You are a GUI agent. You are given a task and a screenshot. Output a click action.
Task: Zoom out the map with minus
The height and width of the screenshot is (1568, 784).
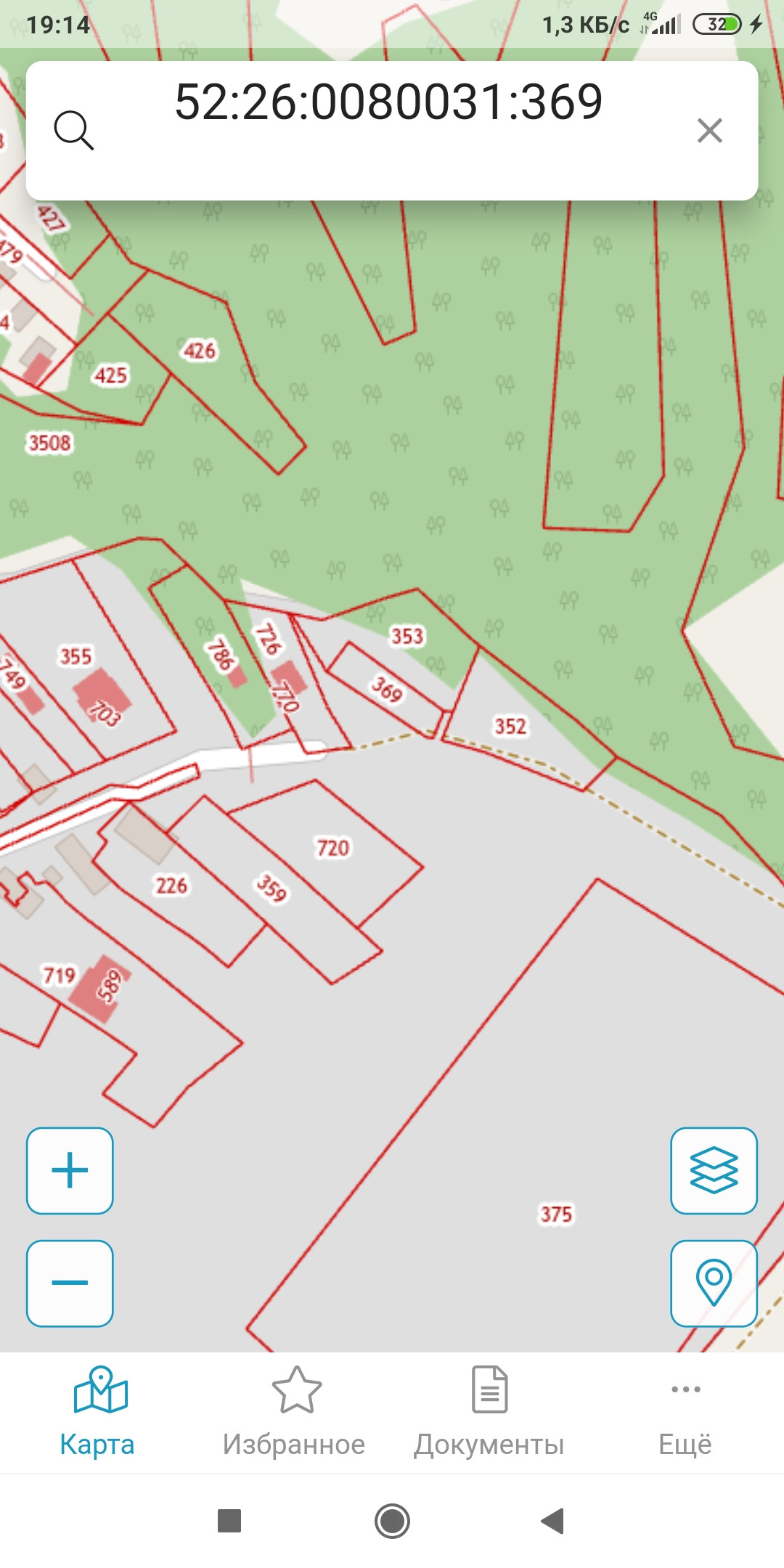(x=70, y=1283)
